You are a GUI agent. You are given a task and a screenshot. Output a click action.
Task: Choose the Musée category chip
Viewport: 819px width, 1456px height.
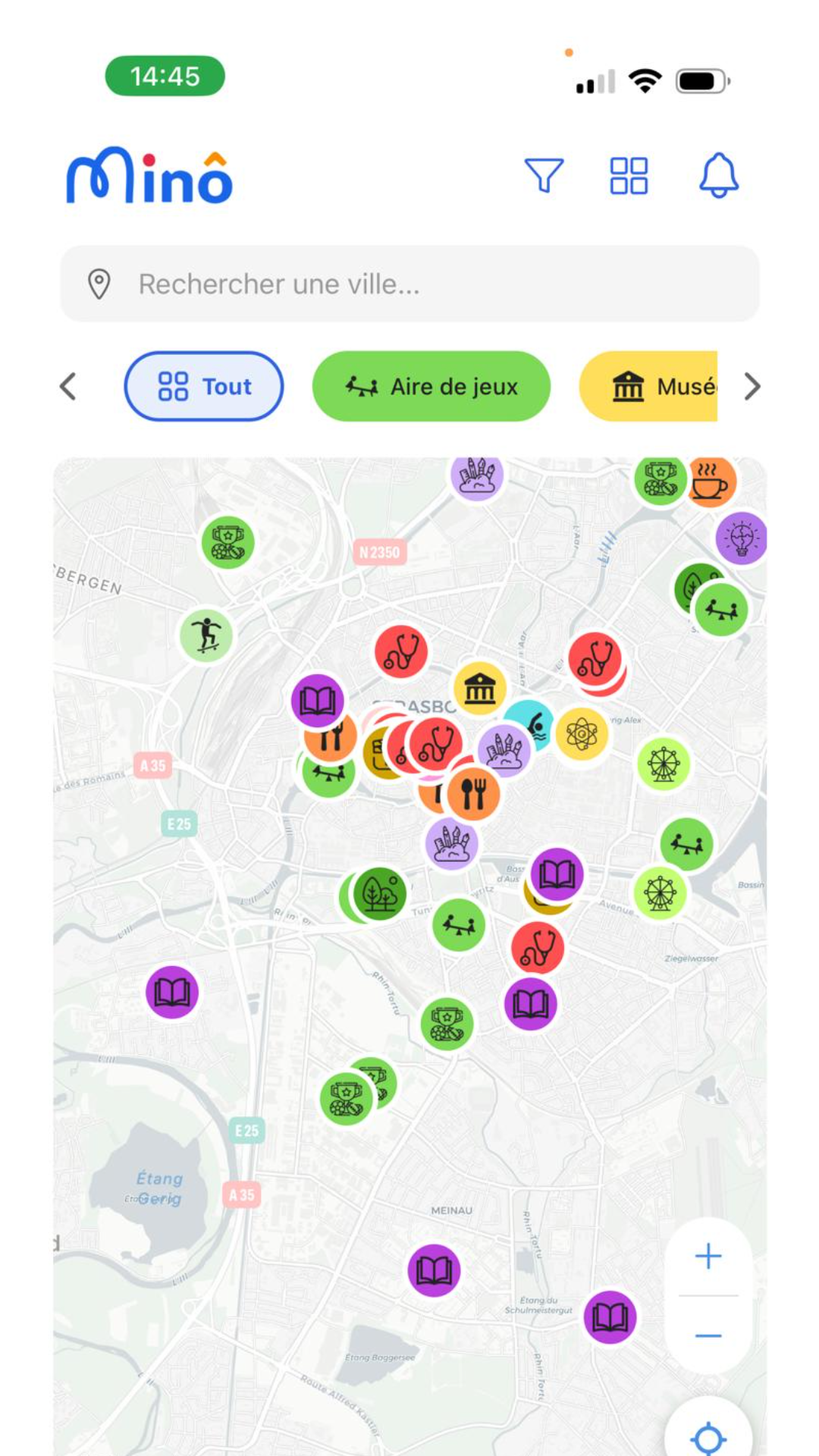(650, 386)
